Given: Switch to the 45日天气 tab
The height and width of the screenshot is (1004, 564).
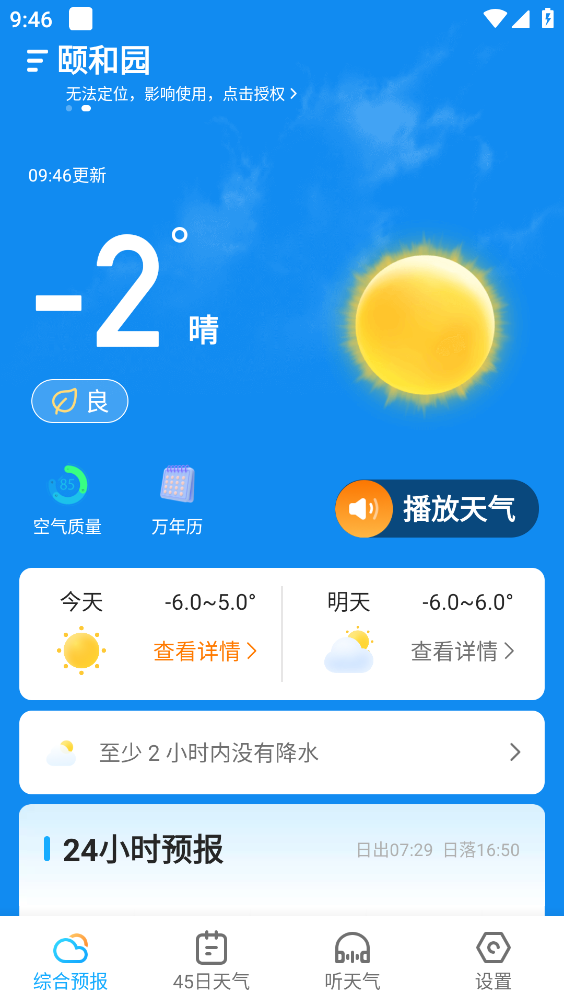Looking at the screenshot, I should tap(211, 960).
